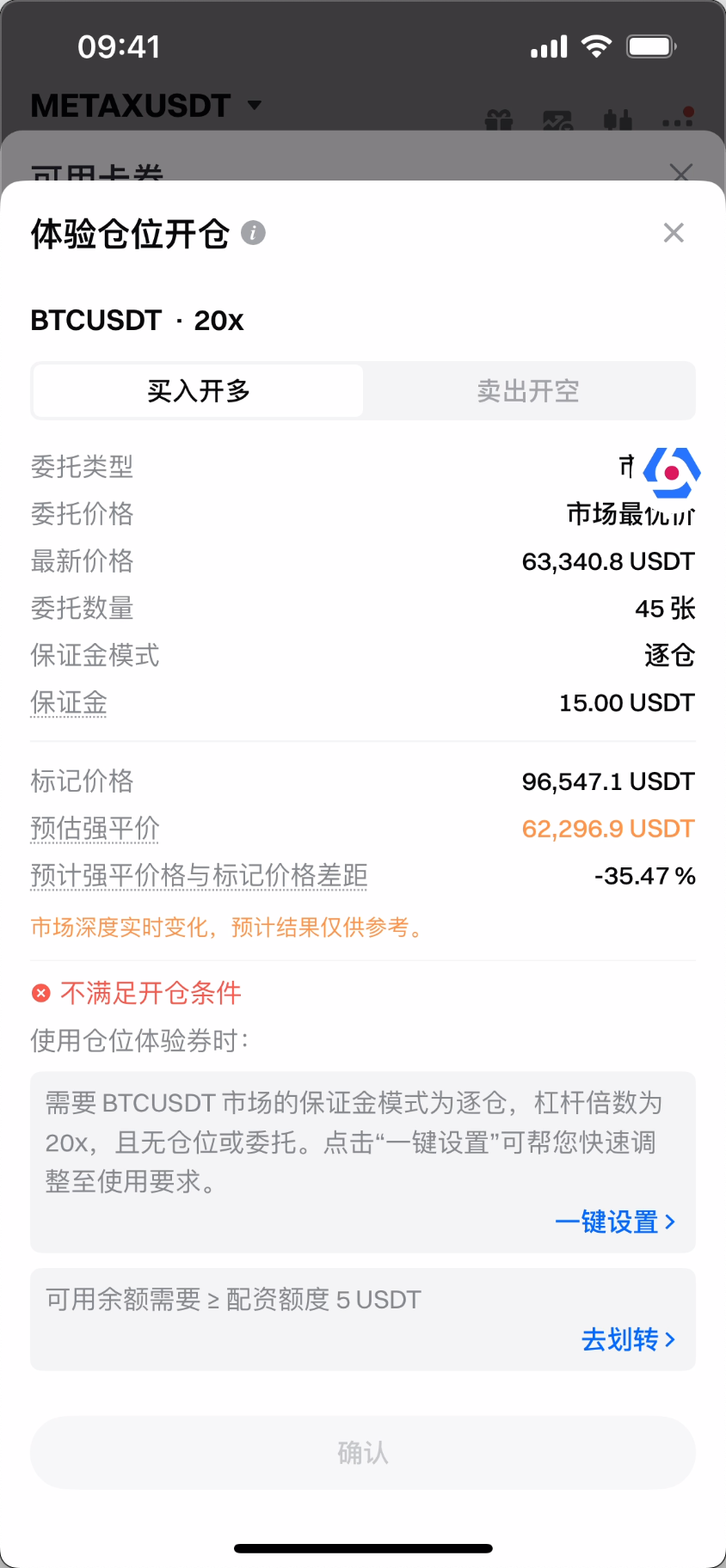
Task: Open 去划转 to transfer funds
Action: pyautogui.click(x=628, y=1339)
